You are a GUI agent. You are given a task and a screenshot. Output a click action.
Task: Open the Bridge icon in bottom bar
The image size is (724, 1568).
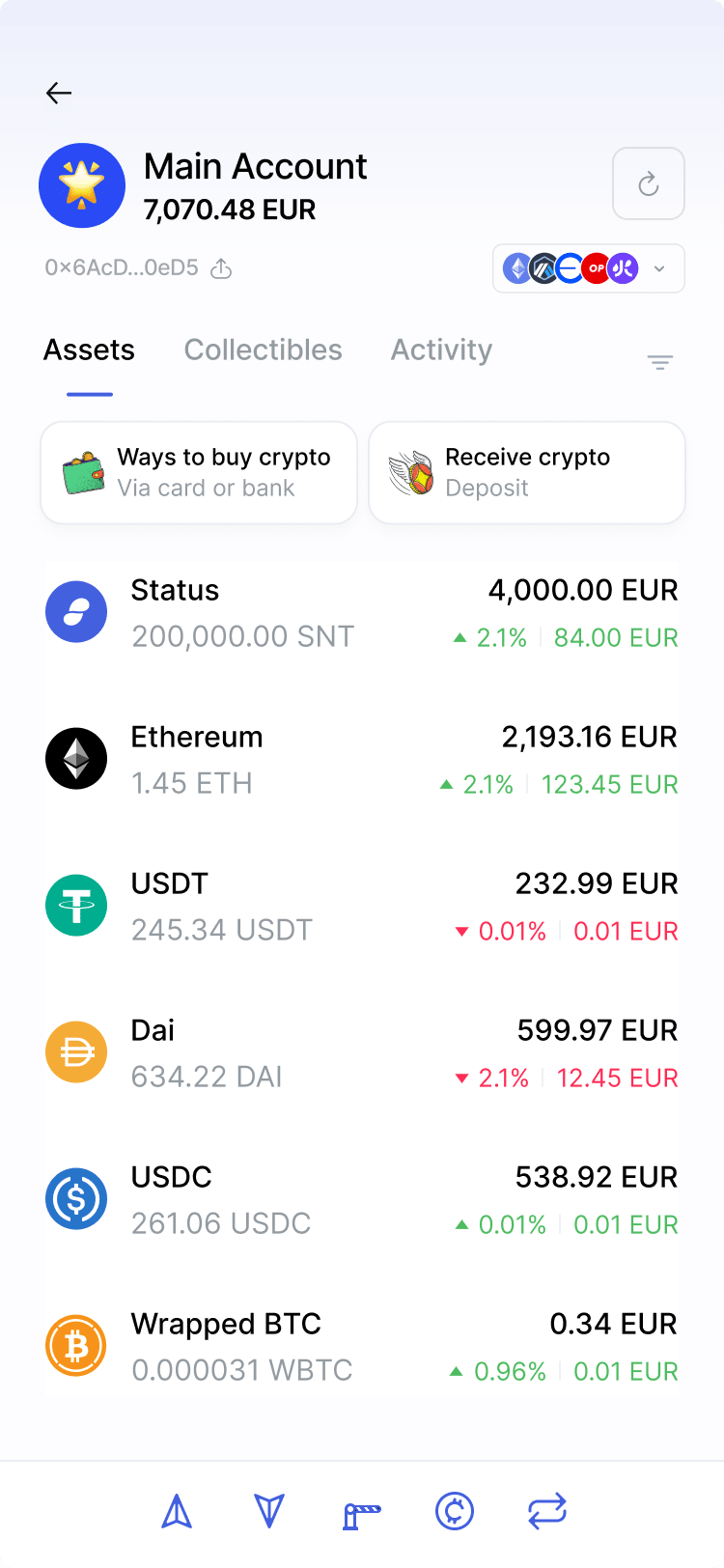coord(361,1512)
